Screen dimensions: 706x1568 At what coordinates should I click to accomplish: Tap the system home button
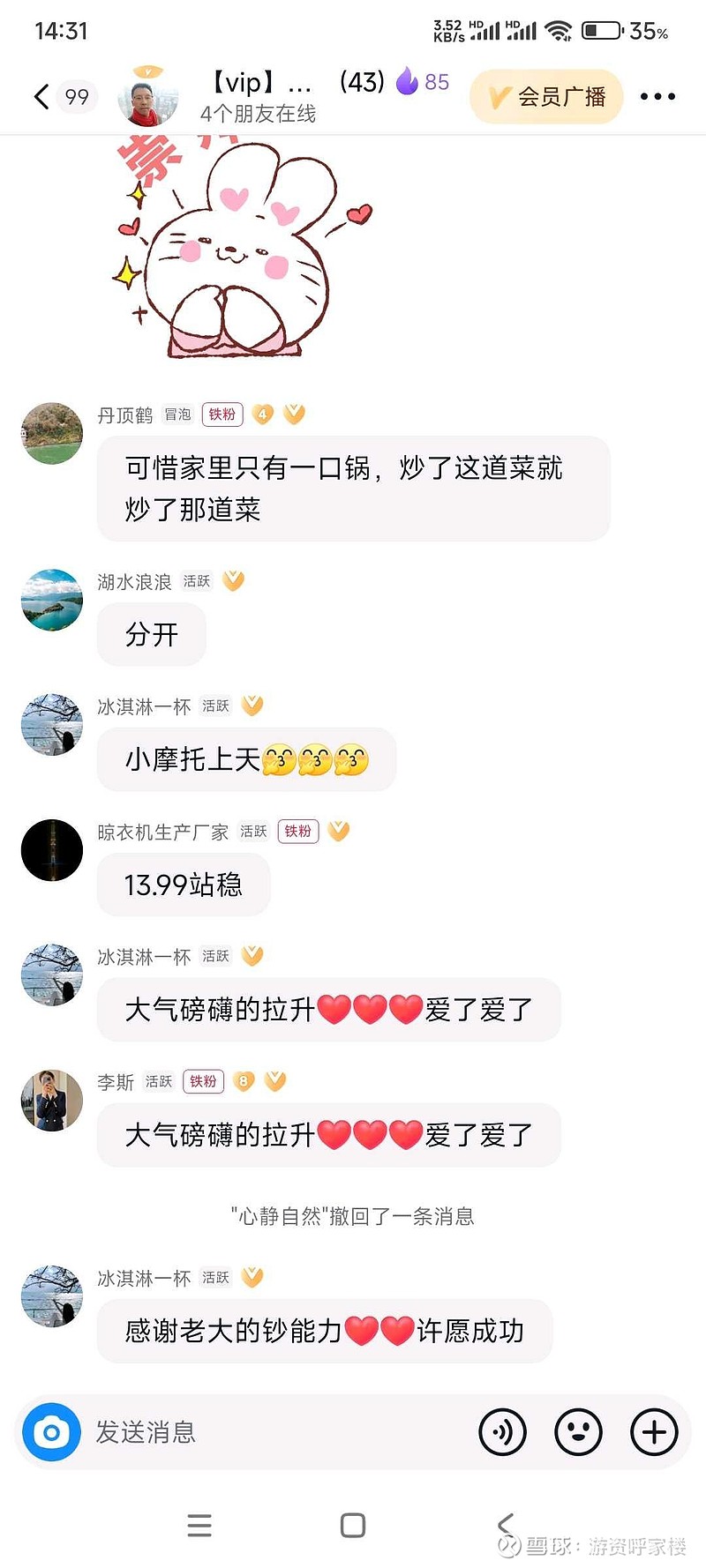353,1526
